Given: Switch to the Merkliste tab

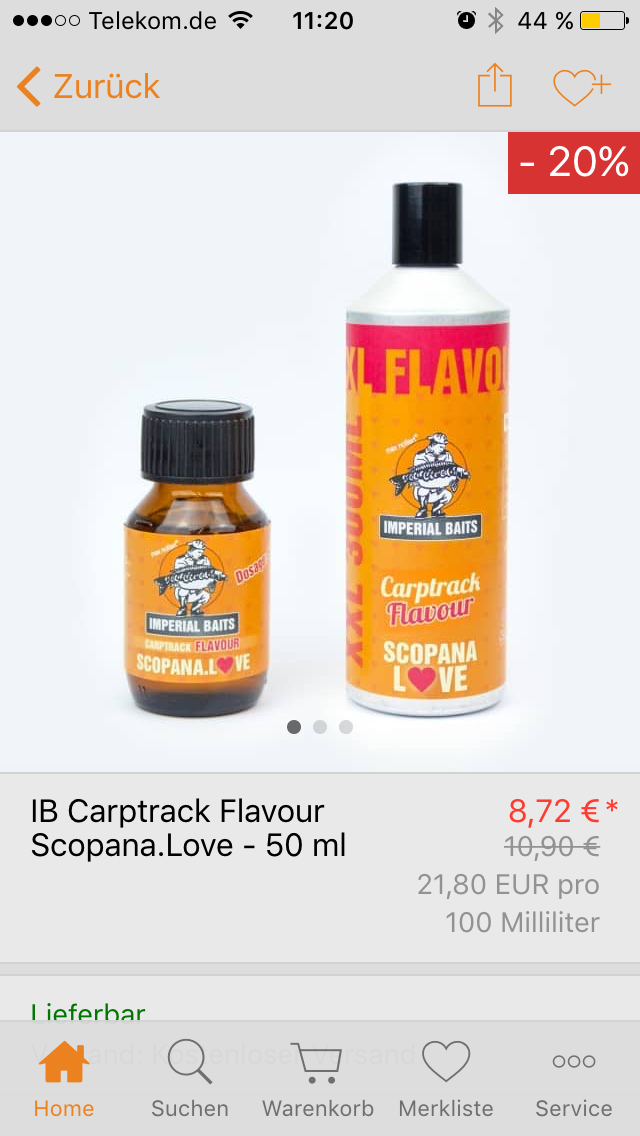Looking at the screenshot, I should point(446,1078).
